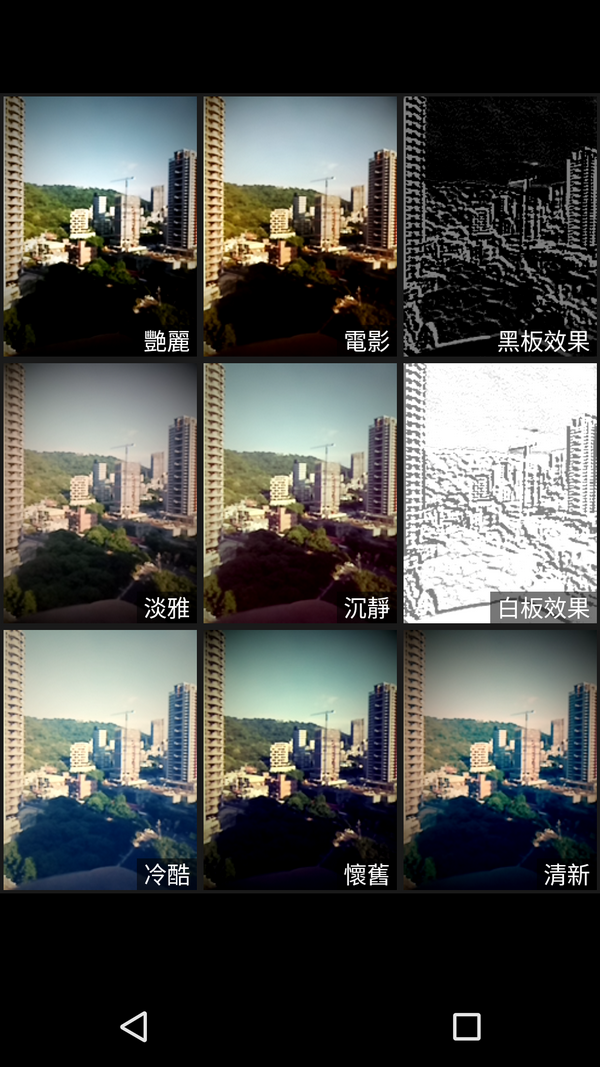
Task: Apply the 電影 filter
Action: [x=300, y=225]
